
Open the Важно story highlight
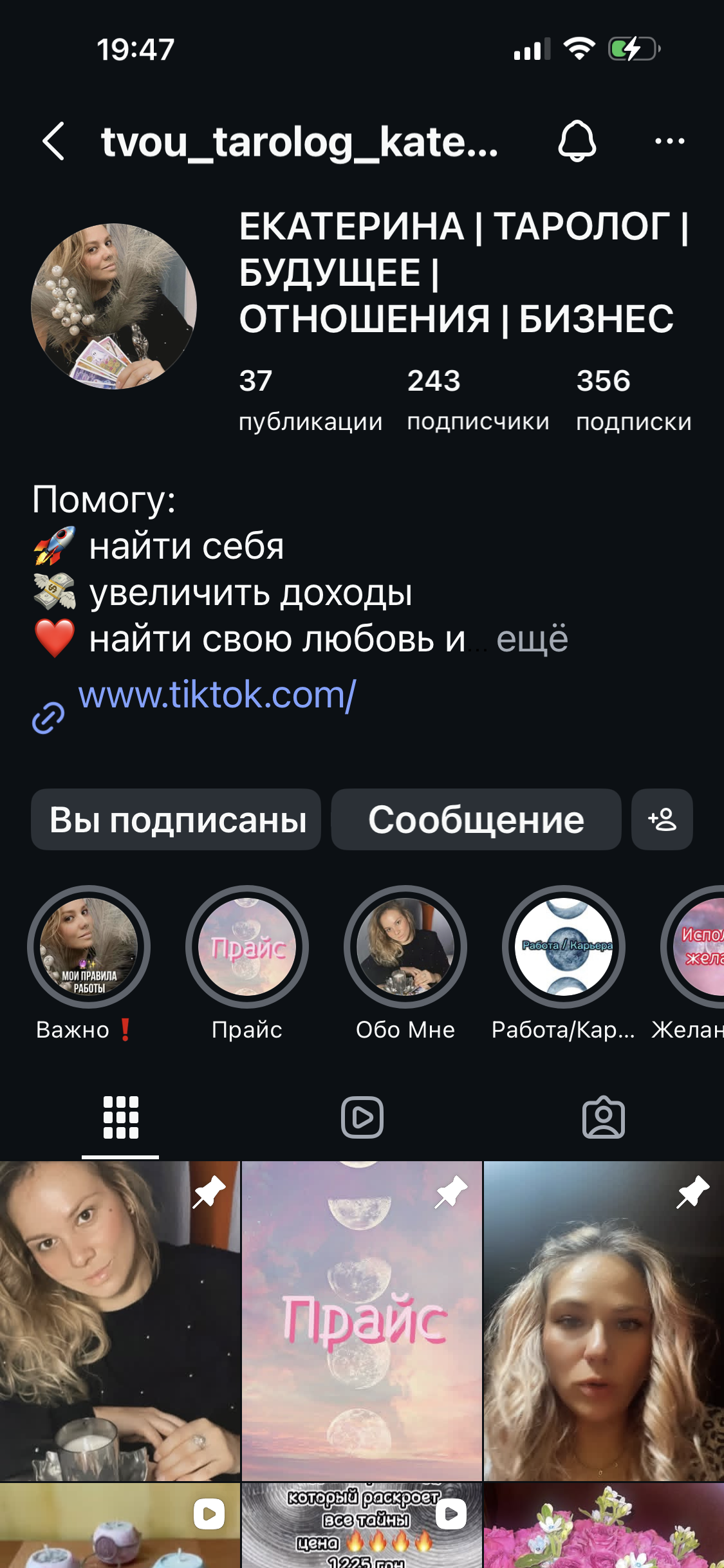pyautogui.click(x=89, y=947)
